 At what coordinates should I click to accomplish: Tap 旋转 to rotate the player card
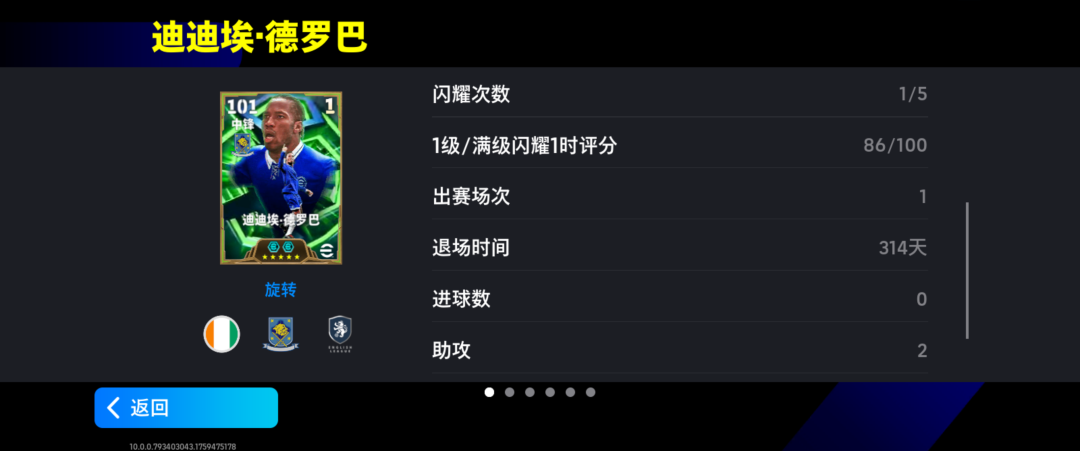[x=280, y=289]
